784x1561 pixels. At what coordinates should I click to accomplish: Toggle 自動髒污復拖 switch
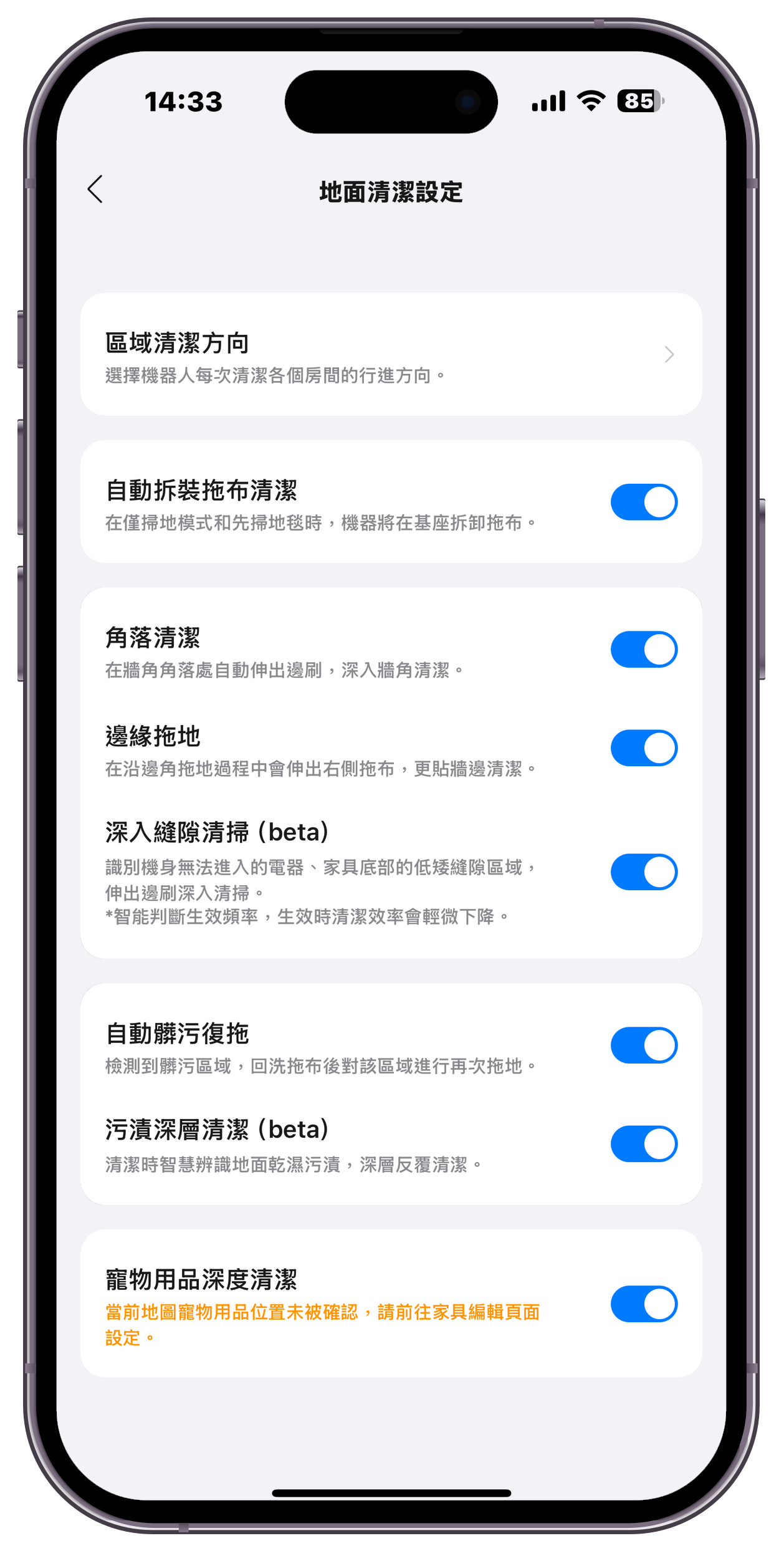click(643, 1045)
